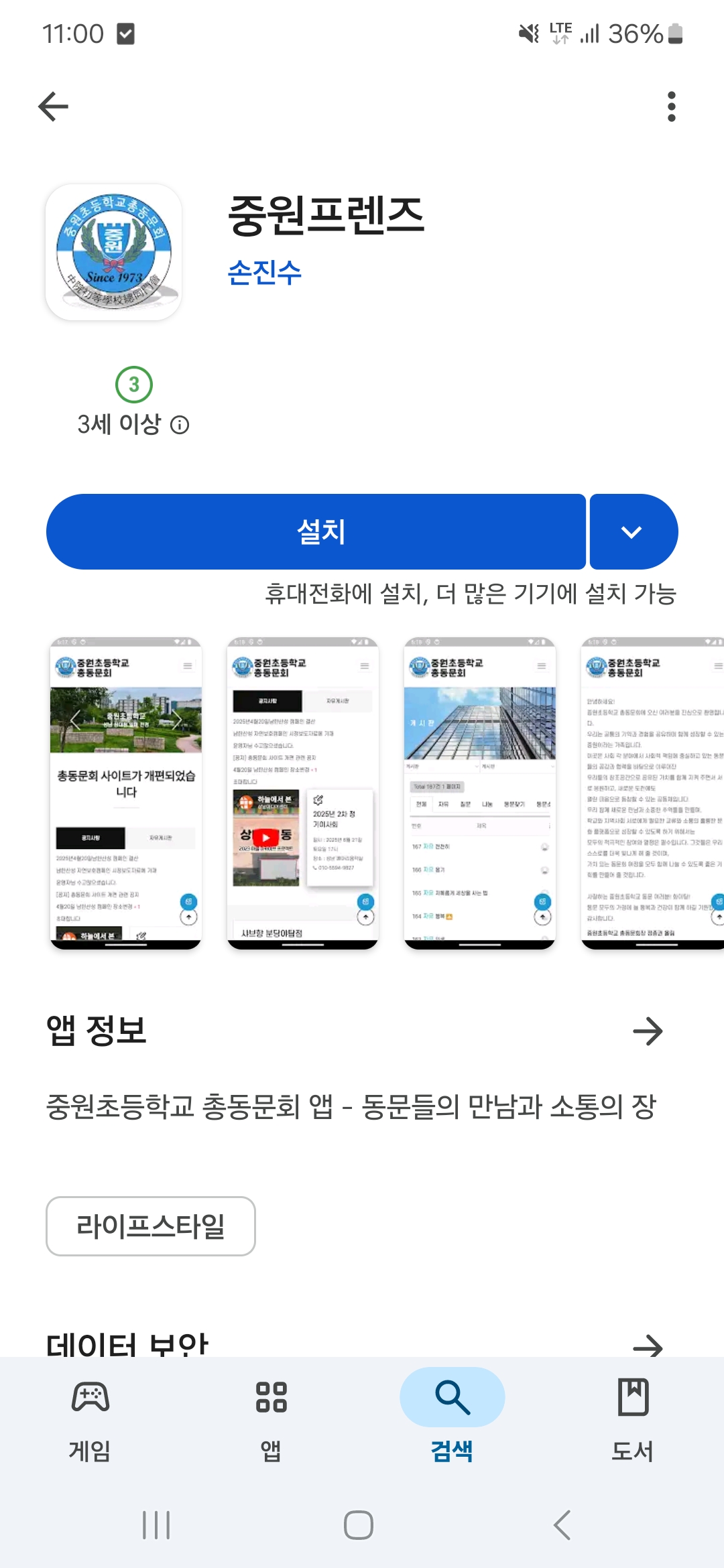724x1568 pixels.
Task: Open the first screenshot with the site reopening notice
Action: coord(126,793)
